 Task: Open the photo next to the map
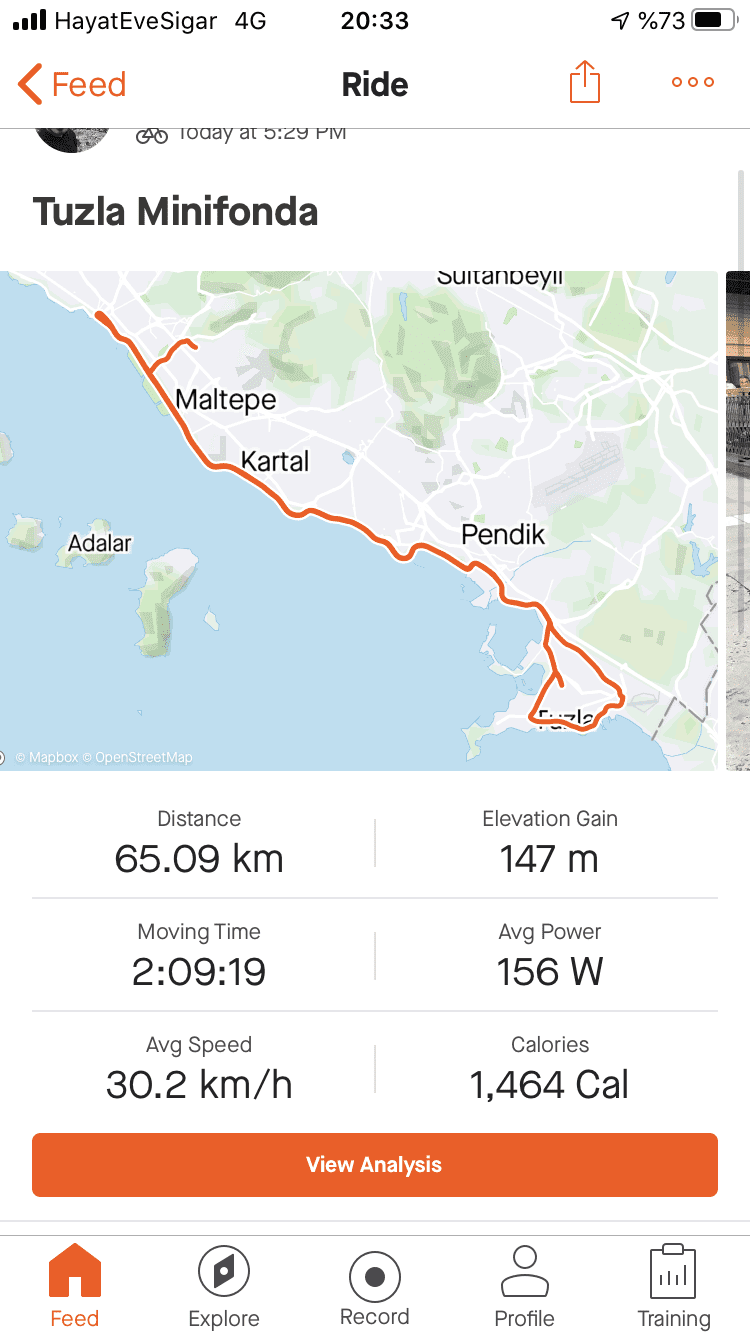(738, 520)
